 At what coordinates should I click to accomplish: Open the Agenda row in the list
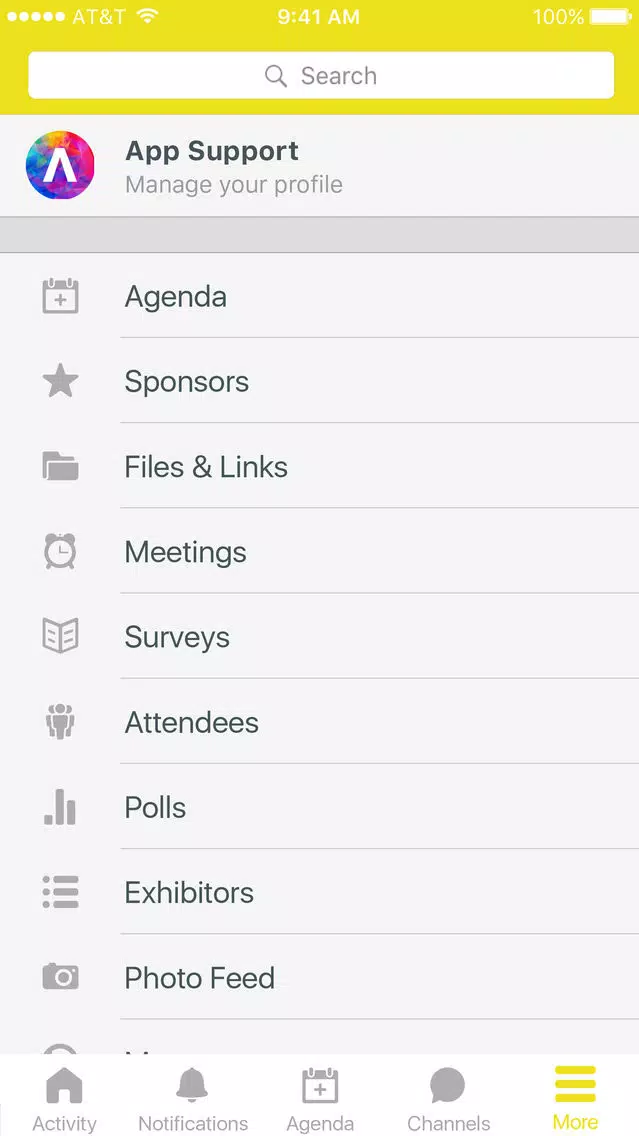pyautogui.click(x=320, y=296)
